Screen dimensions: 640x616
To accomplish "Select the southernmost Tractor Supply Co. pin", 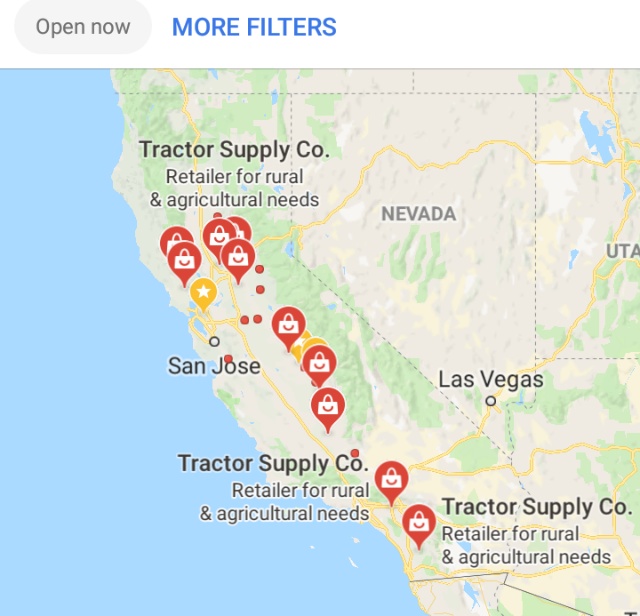I will (x=418, y=522).
